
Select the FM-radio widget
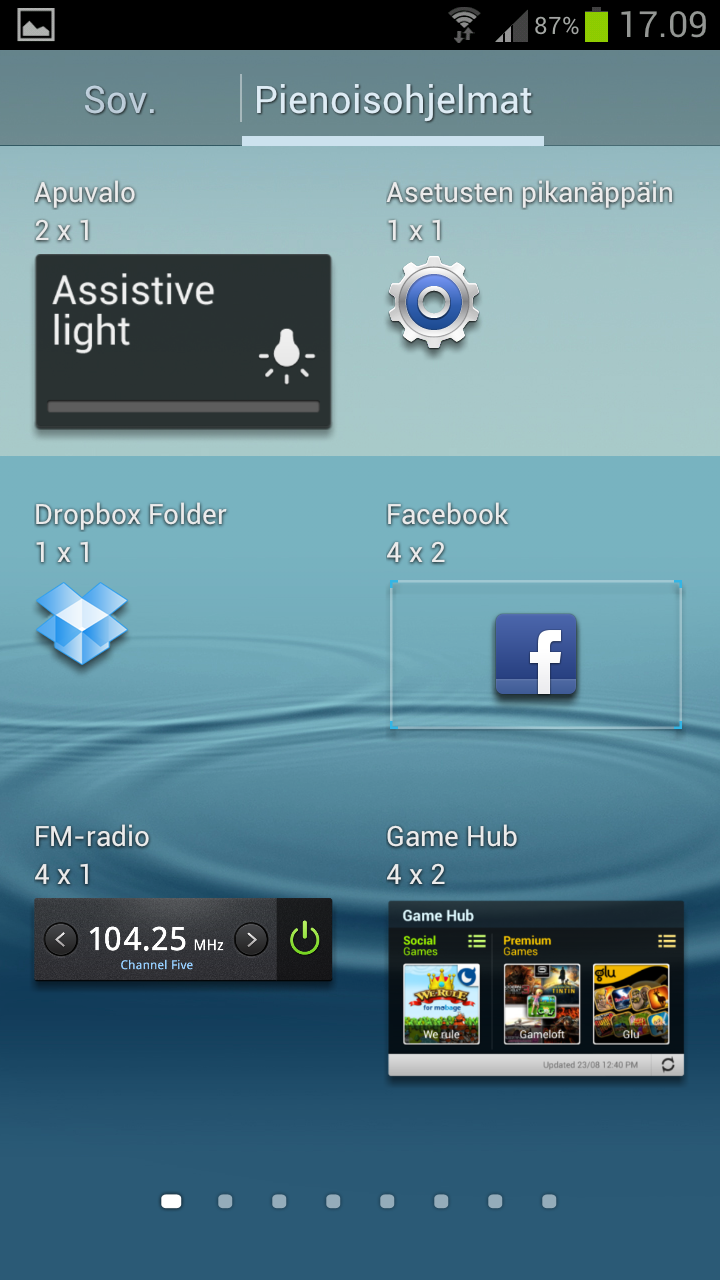click(183, 939)
